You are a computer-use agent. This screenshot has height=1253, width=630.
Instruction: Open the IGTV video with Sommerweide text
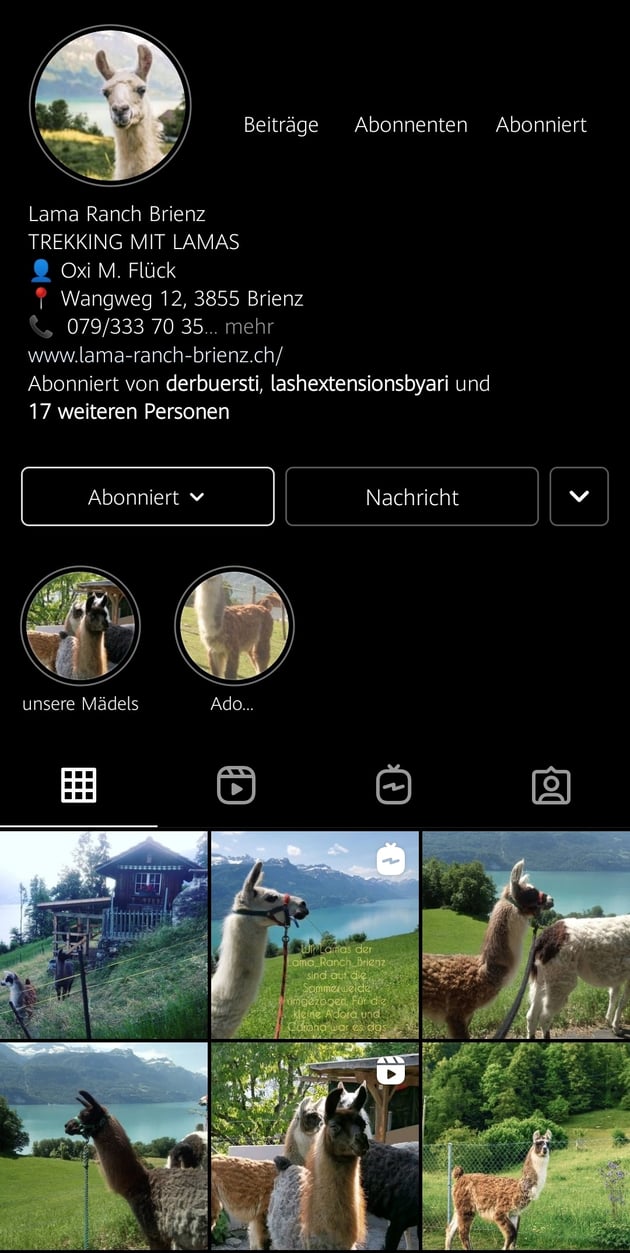[315, 935]
